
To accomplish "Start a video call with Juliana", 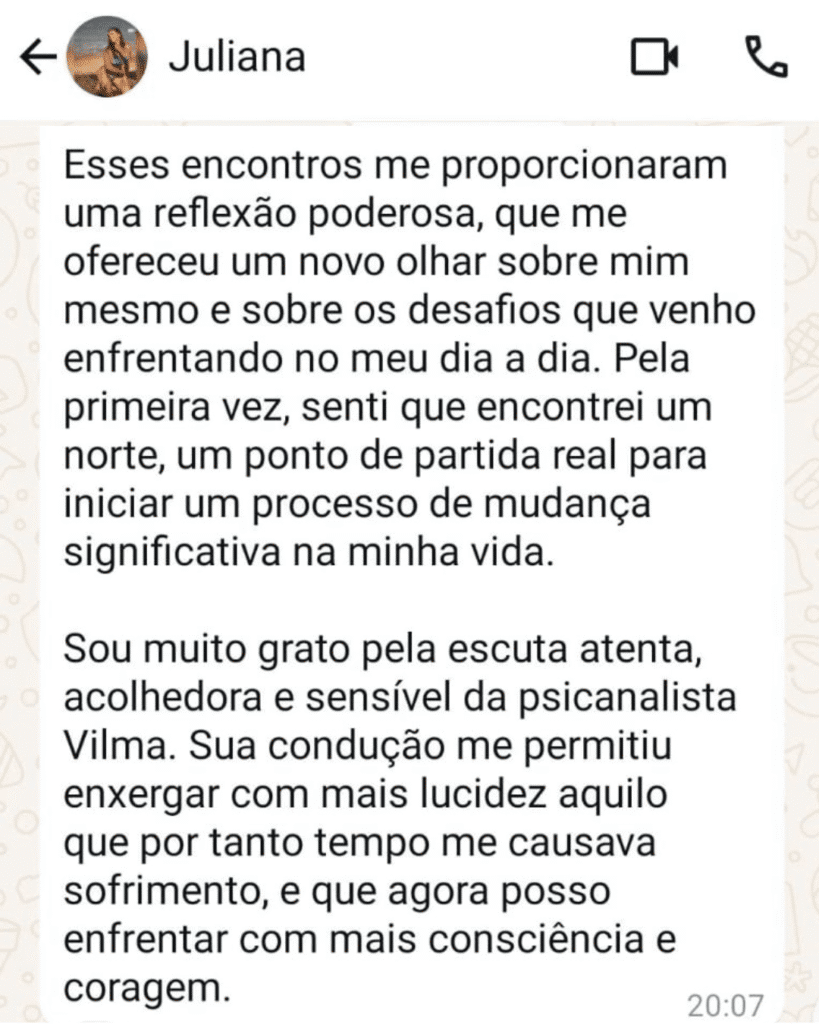I will point(655,57).
